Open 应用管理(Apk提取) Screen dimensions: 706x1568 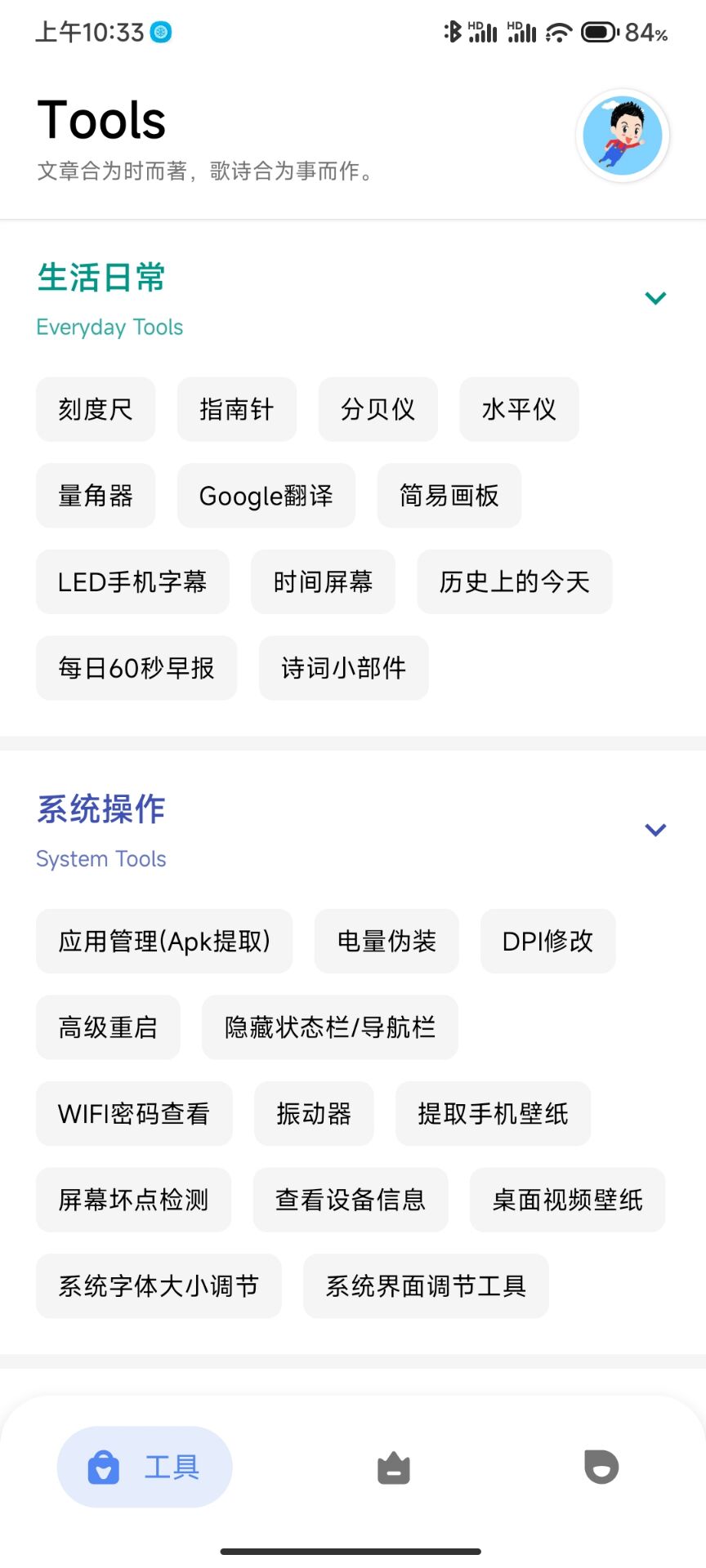coord(164,941)
